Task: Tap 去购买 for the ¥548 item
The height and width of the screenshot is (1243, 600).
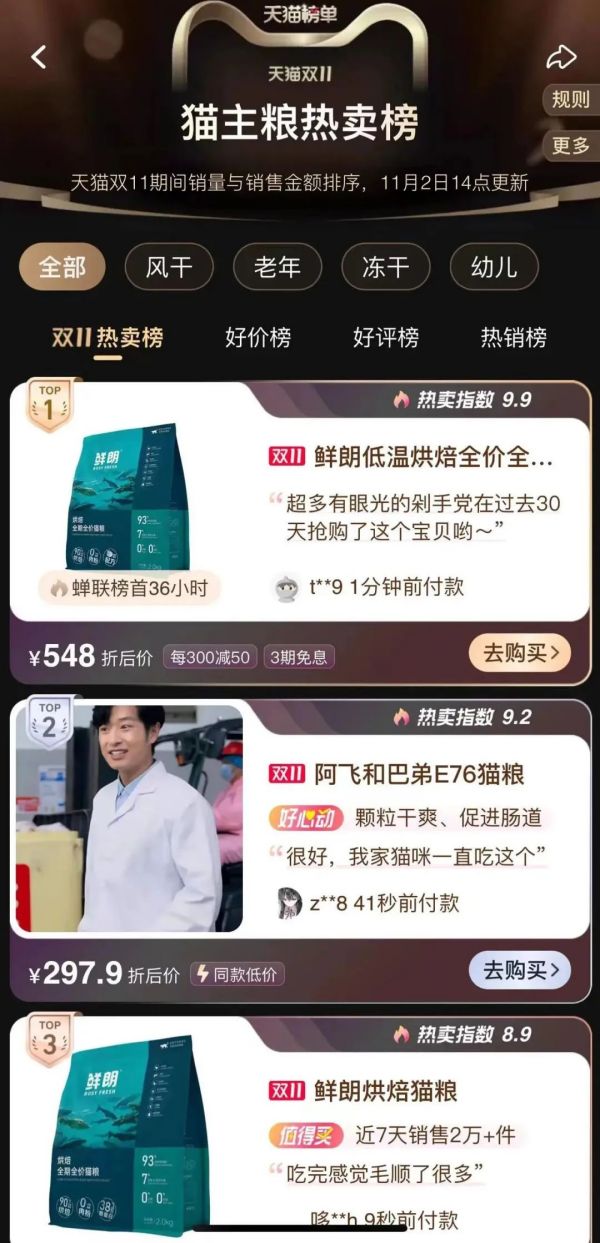Action: coord(519,654)
